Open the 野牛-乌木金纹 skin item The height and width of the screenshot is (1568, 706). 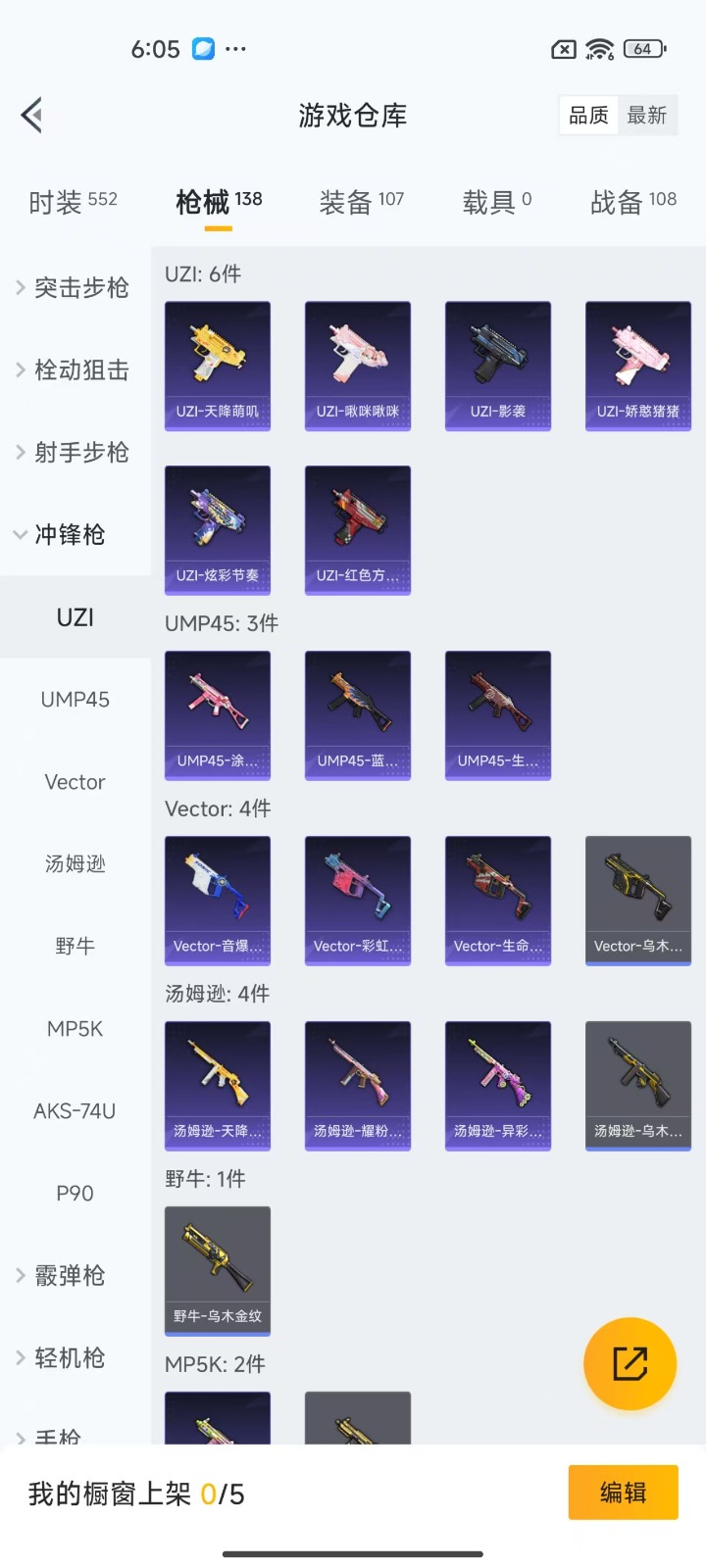tap(218, 1270)
